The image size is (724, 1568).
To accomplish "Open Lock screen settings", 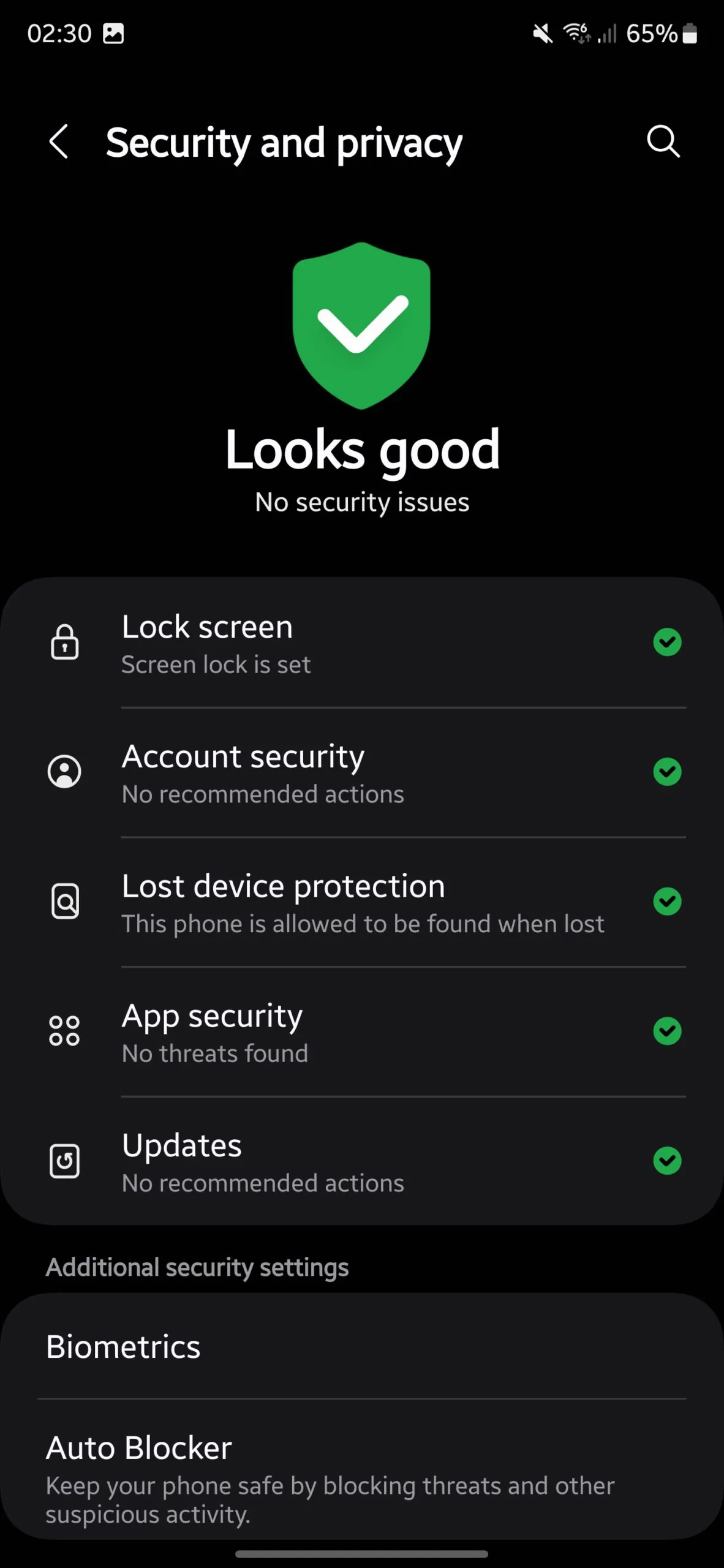I will point(361,643).
